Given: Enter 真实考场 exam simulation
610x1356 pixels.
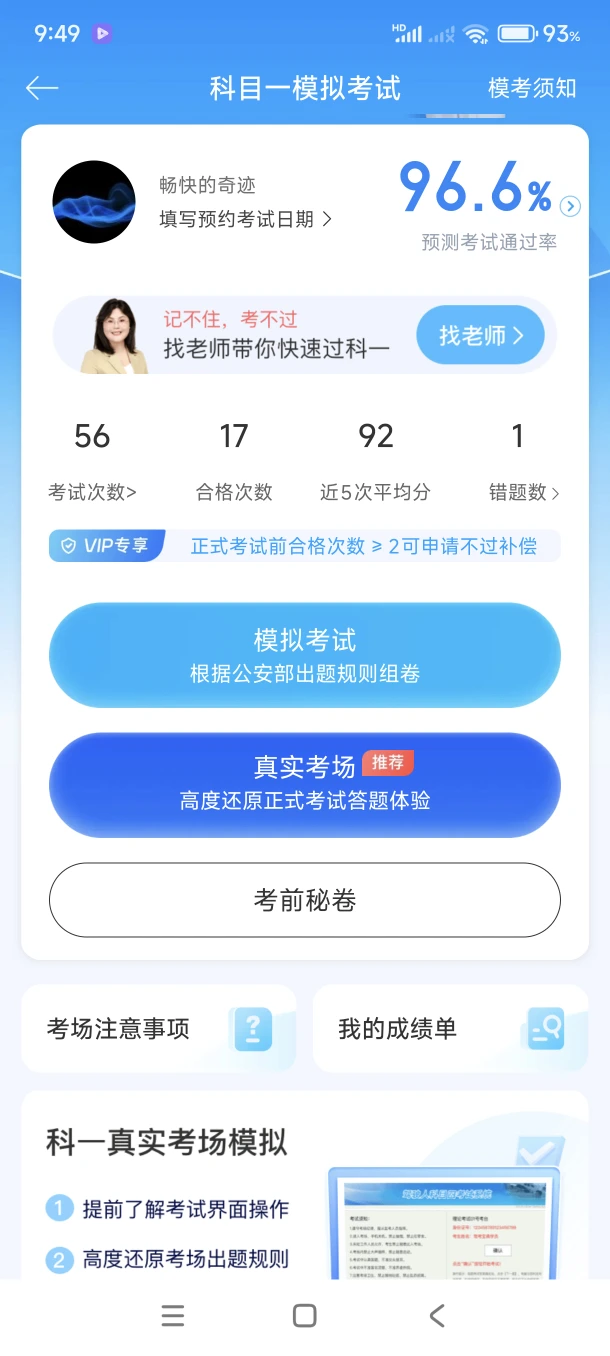Looking at the screenshot, I should pos(305,783).
